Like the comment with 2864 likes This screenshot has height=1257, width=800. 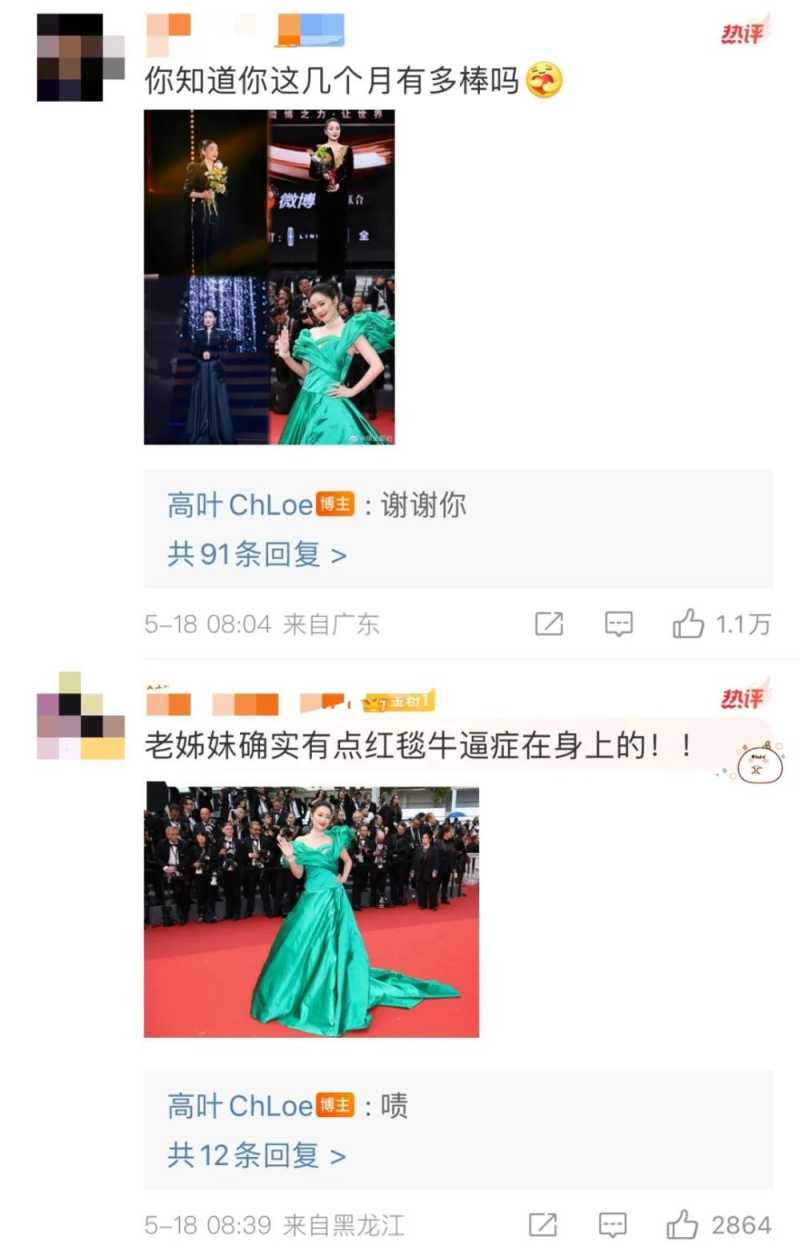click(x=683, y=1225)
